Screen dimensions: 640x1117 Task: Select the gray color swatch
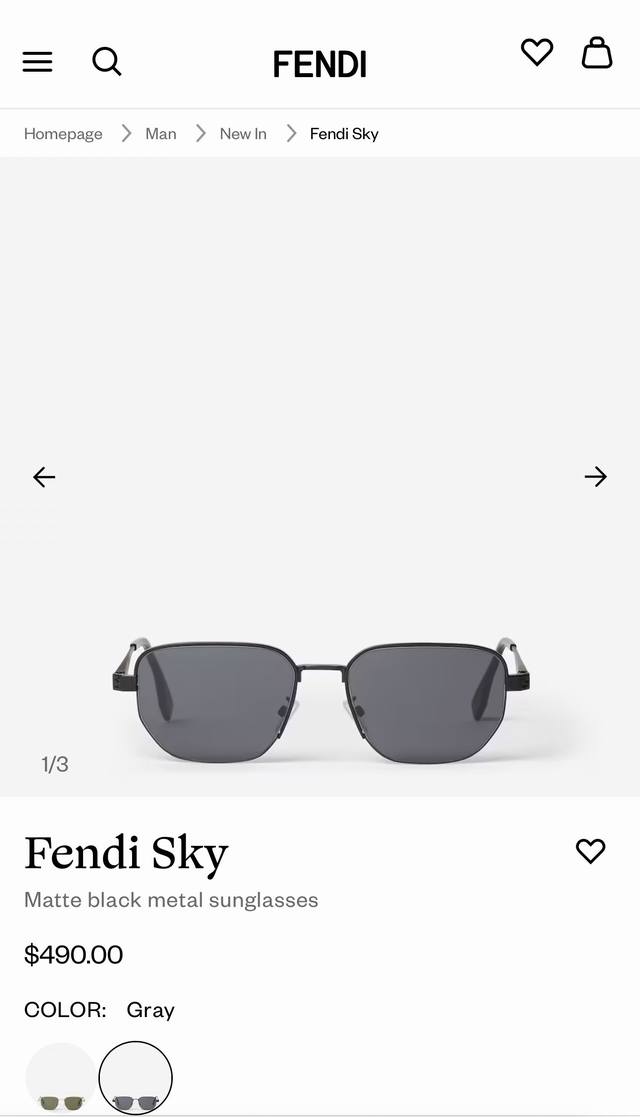coord(135,1078)
